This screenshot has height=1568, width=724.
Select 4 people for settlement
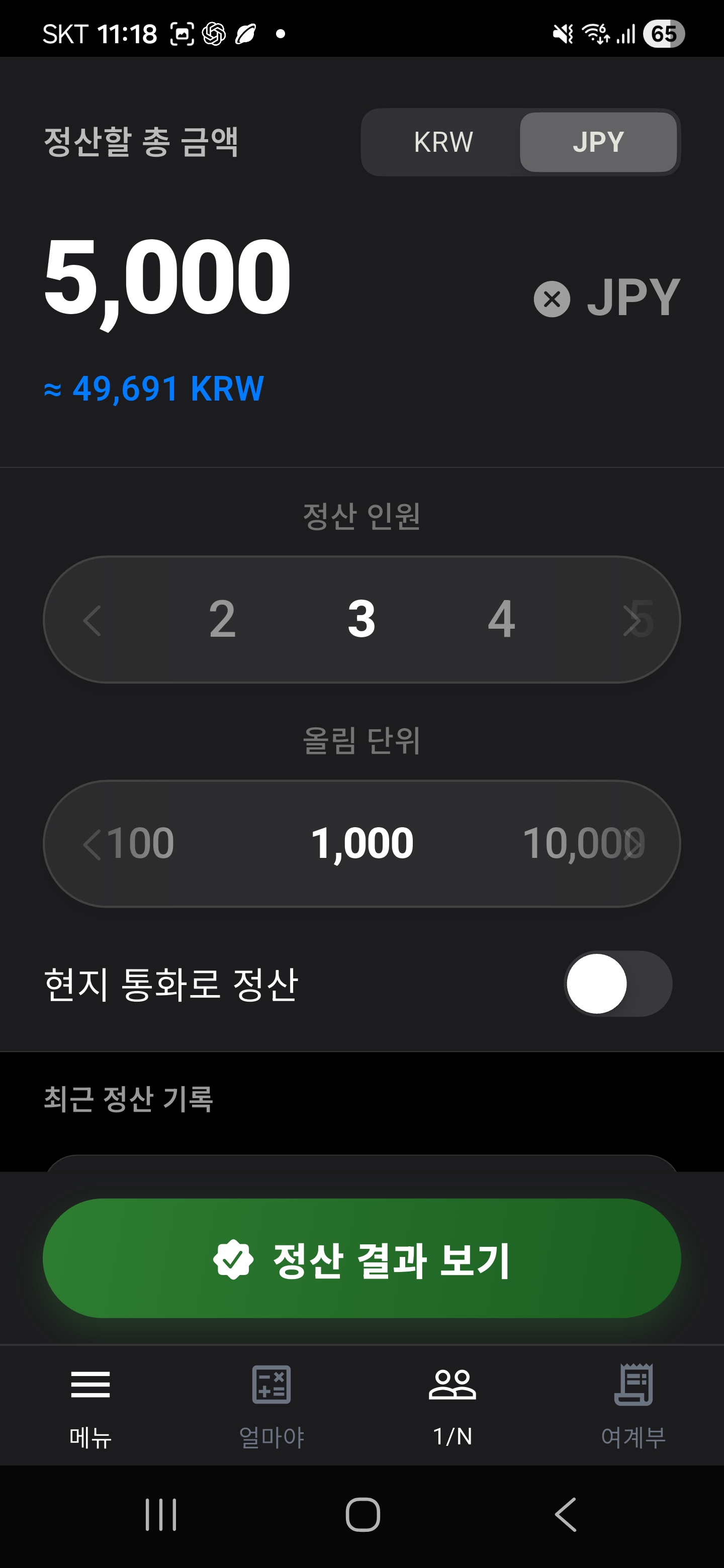click(501, 619)
